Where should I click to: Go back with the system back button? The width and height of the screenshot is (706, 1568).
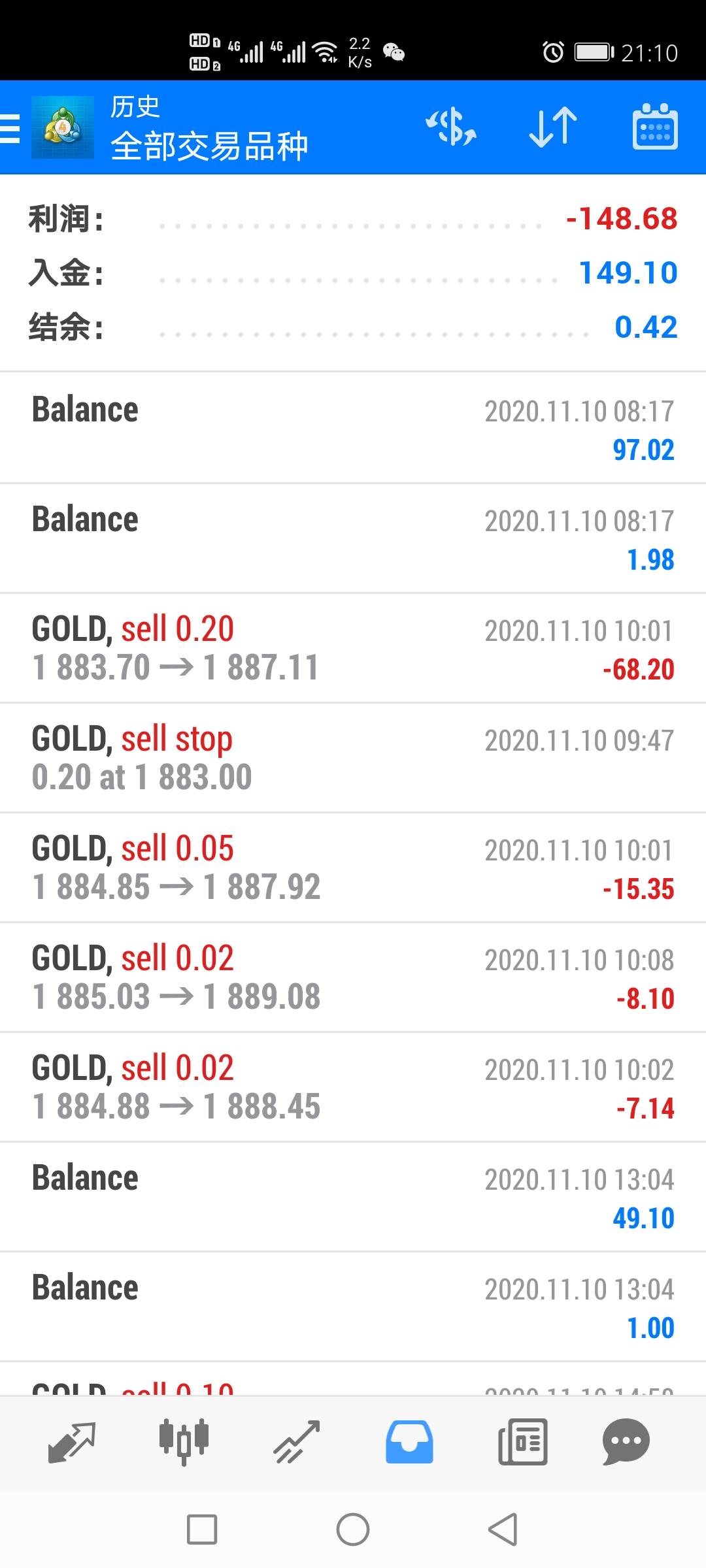click(x=503, y=1529)
